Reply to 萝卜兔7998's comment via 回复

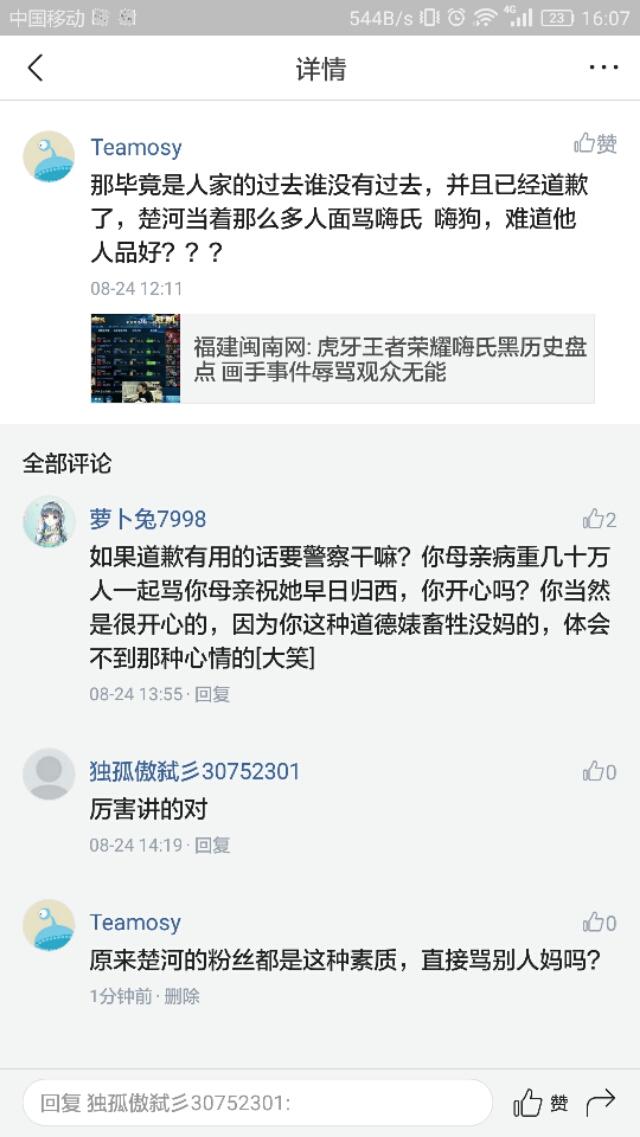coord(212,694)
